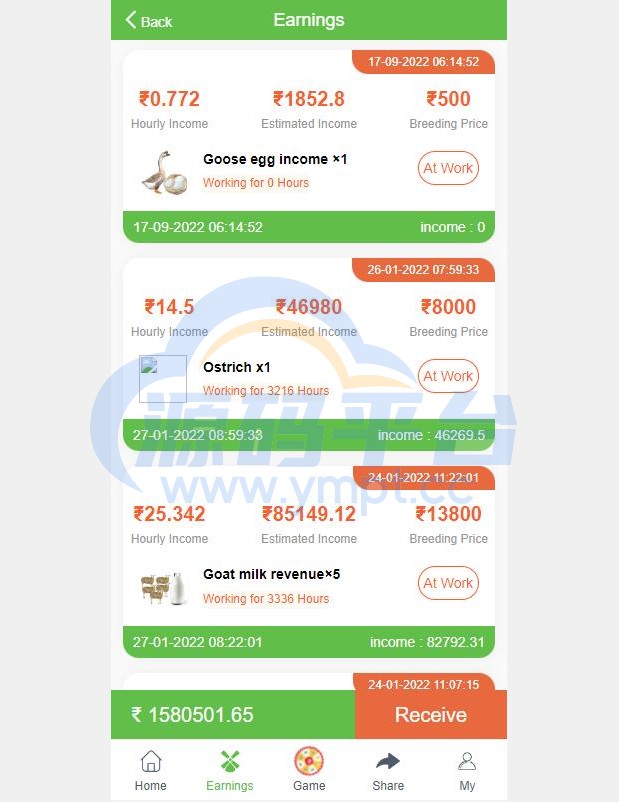Tap At Work on Goat milk revenue

(x=448, y=583)
